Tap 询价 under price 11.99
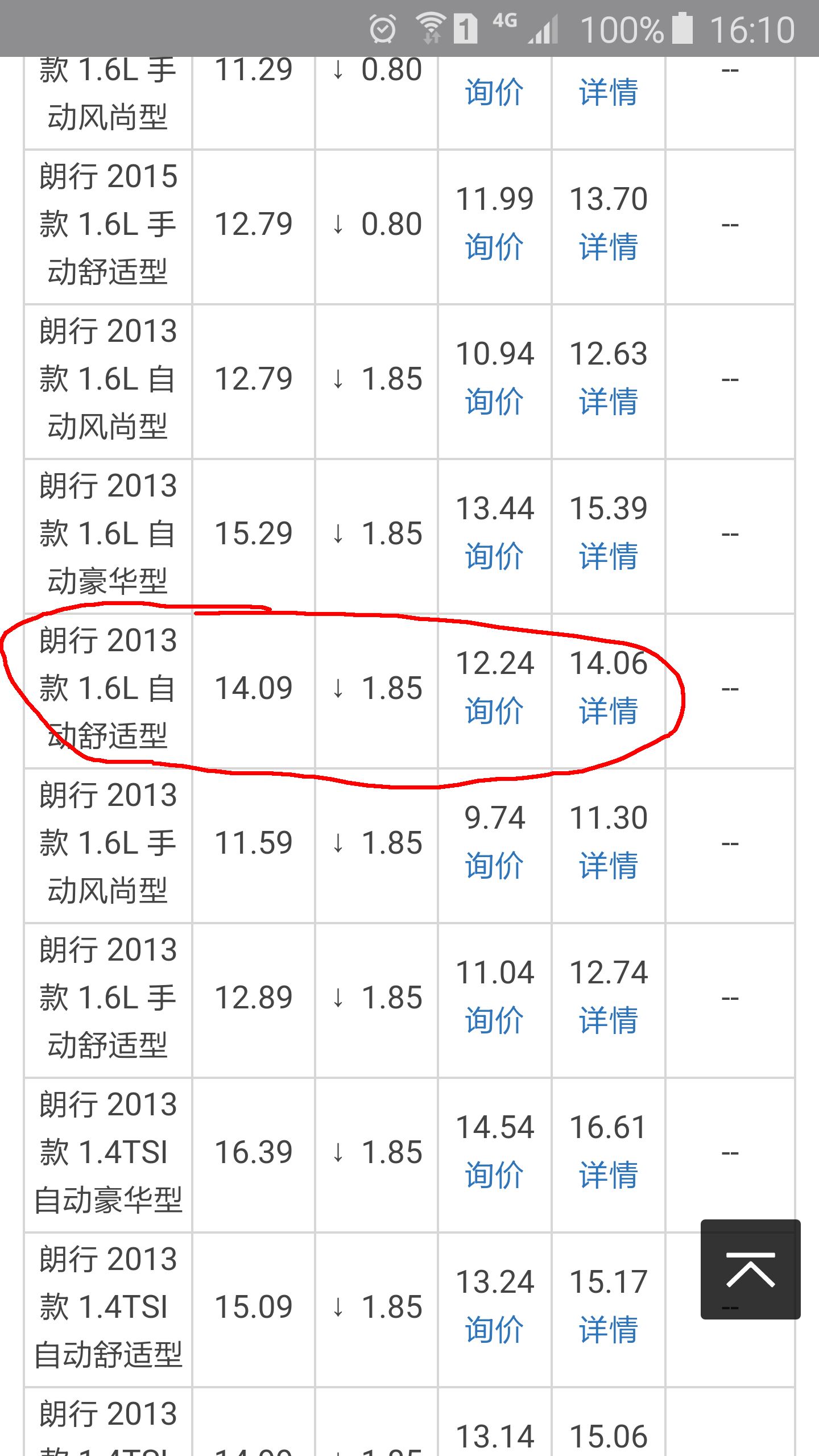Screen dimensions: 819x1456 pos(494,247)
